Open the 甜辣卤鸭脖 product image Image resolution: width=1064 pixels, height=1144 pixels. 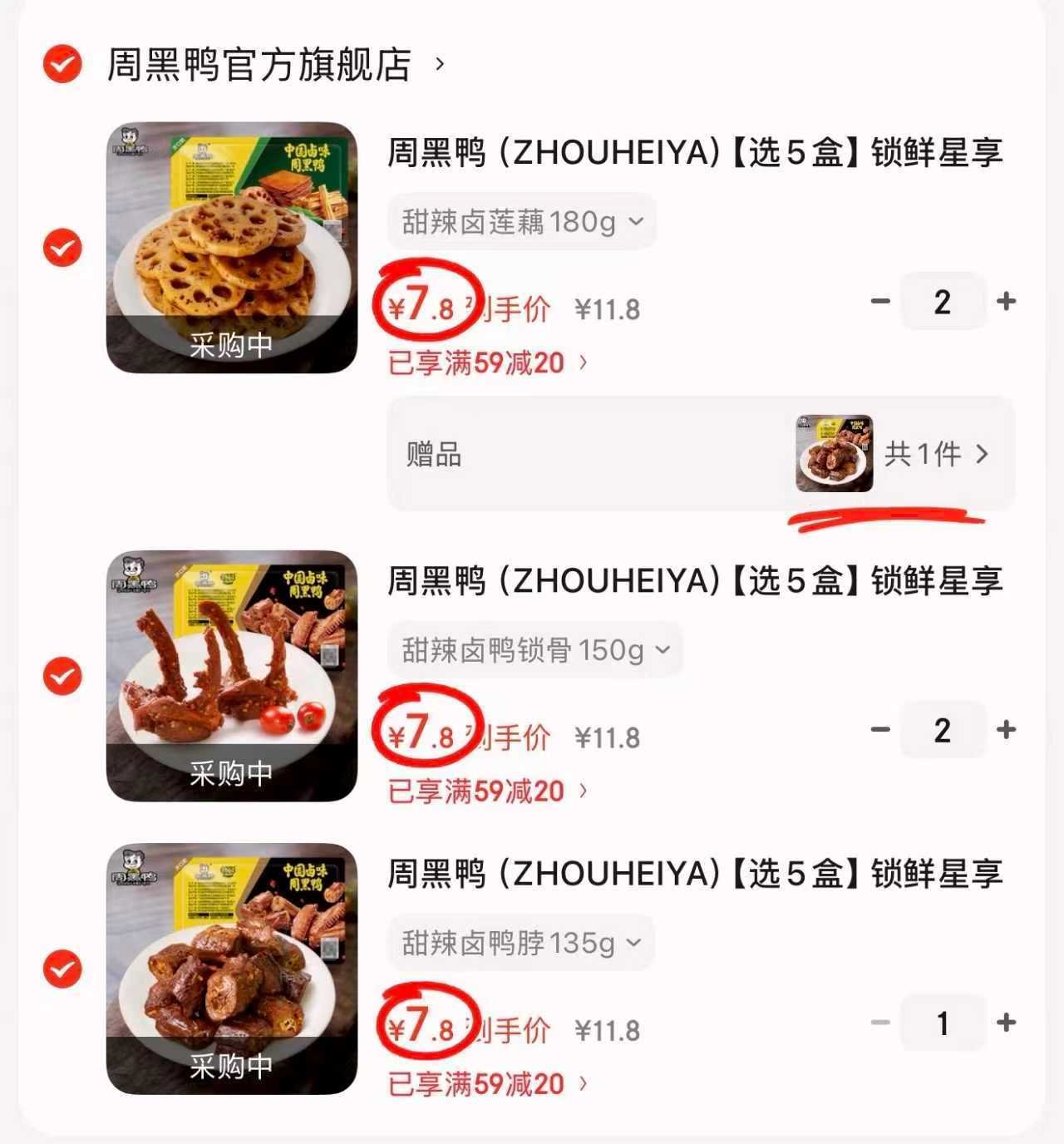(x=232, y=969)
